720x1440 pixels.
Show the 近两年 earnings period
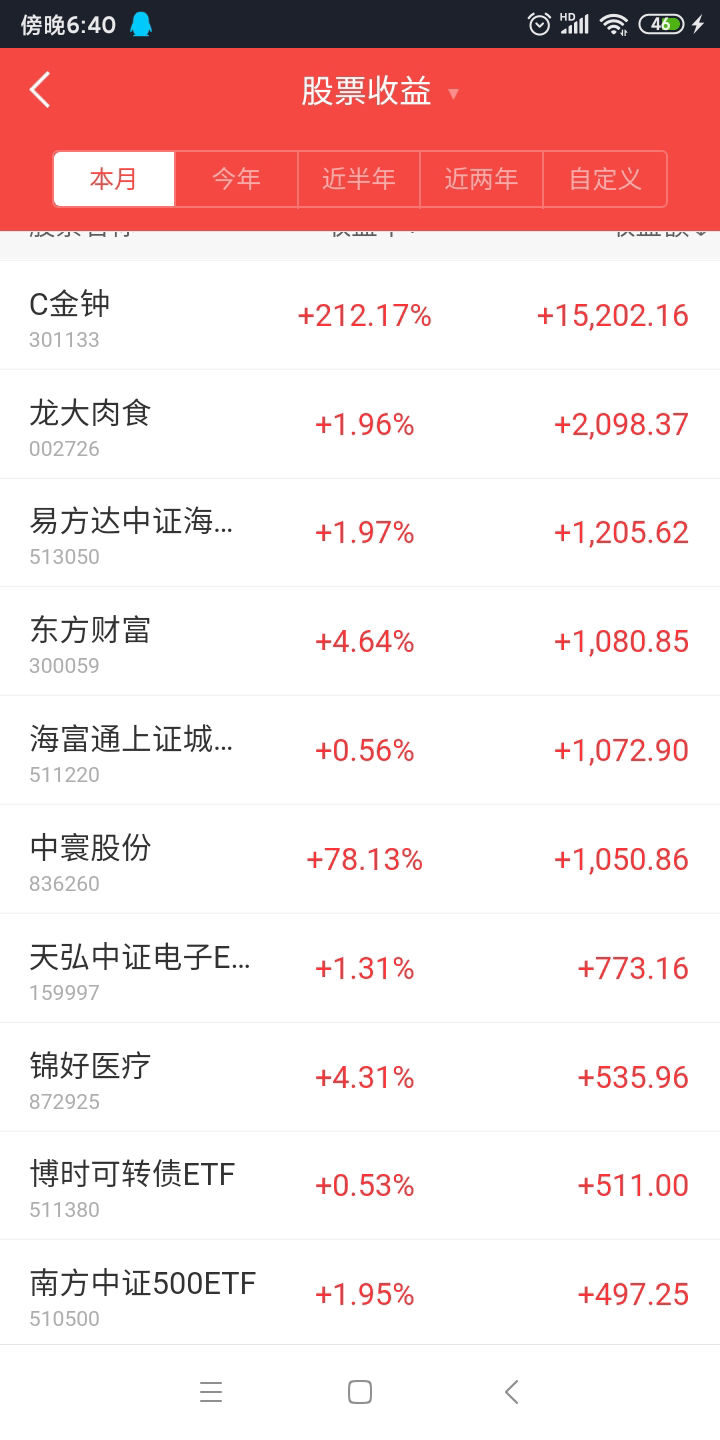pyautogui.click(x=481, y=179)
